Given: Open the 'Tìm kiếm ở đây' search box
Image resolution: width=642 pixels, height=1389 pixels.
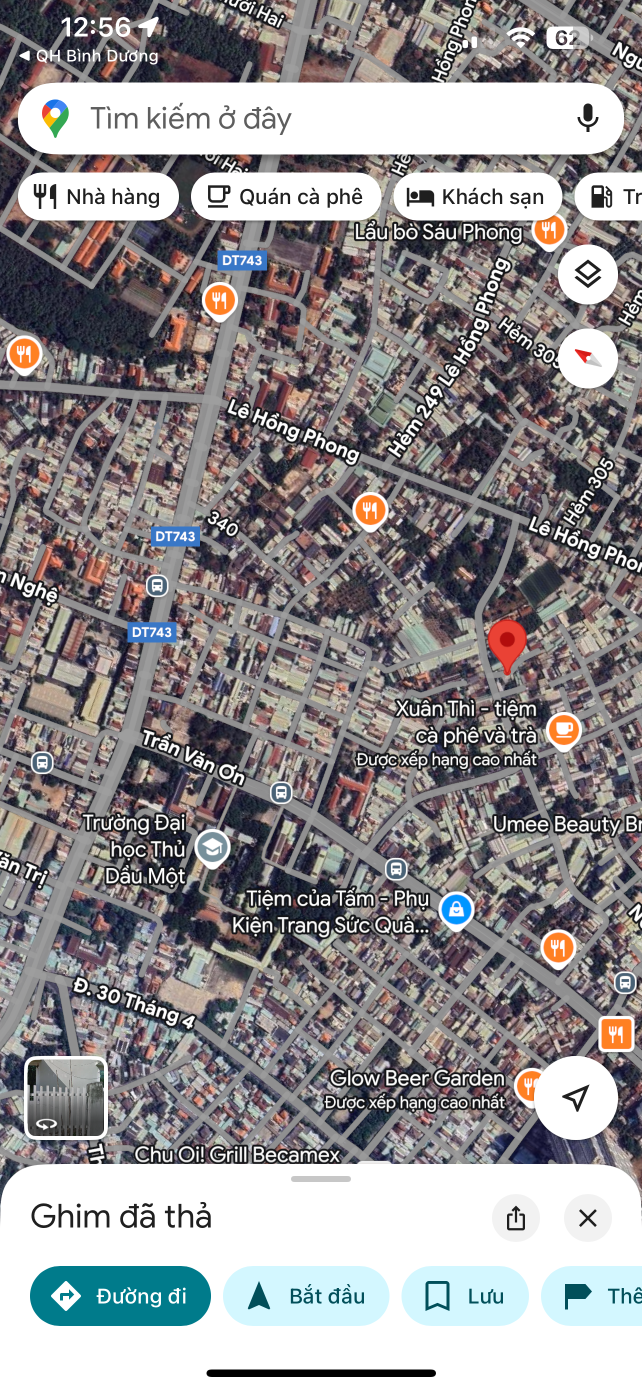Looking at the screenshot, I should [300, 119].
